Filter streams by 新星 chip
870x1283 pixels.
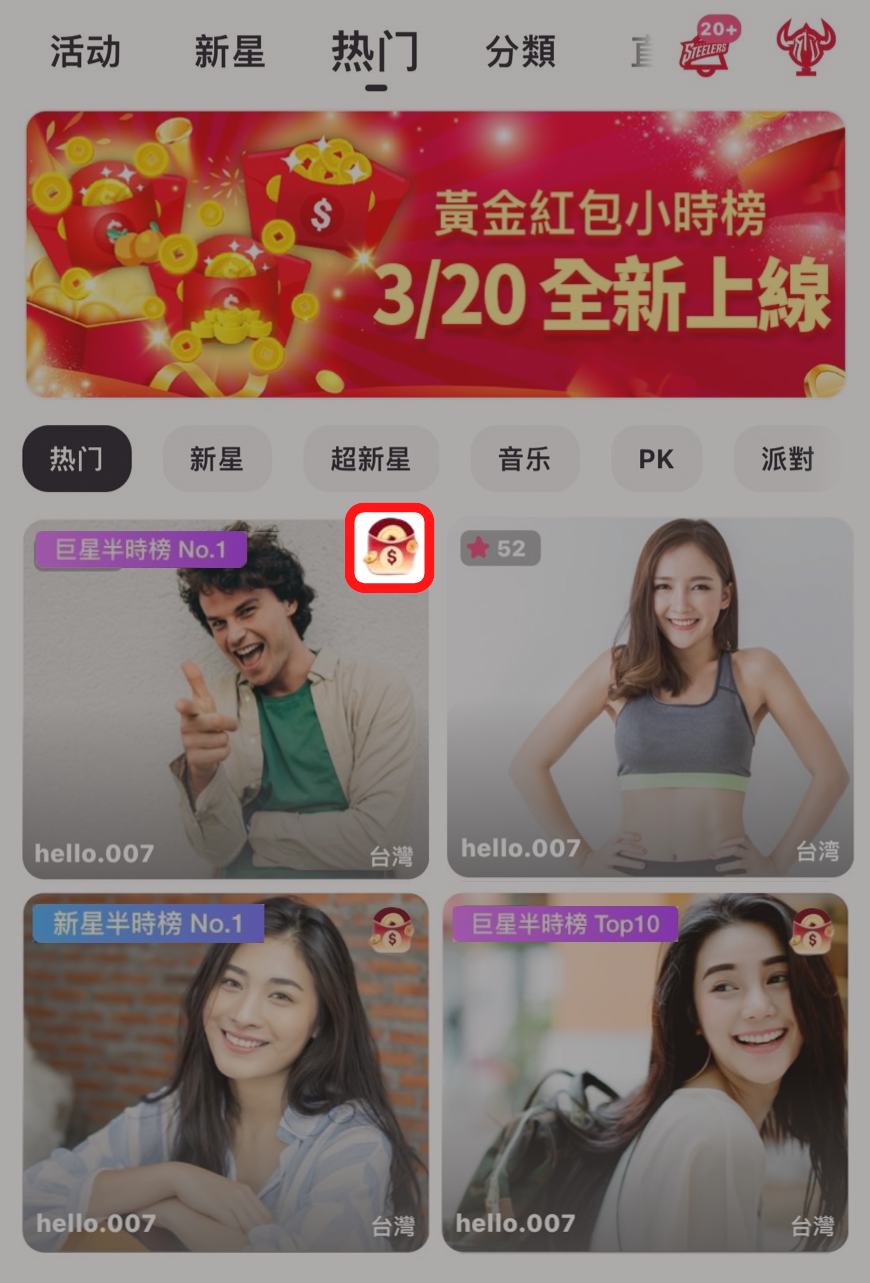(217, 459)
